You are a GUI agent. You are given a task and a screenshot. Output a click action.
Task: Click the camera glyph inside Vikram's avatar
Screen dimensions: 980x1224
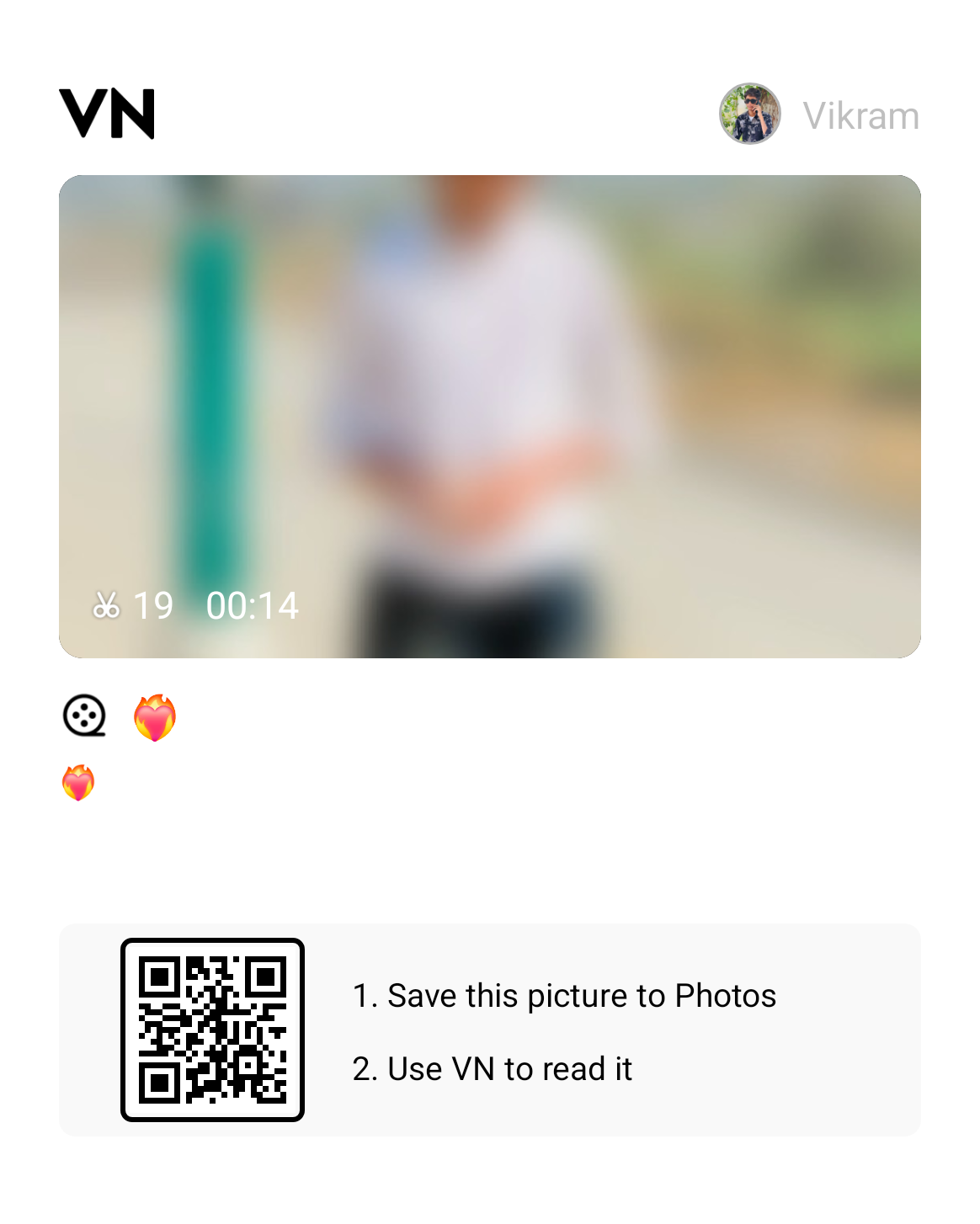(750, 114)
